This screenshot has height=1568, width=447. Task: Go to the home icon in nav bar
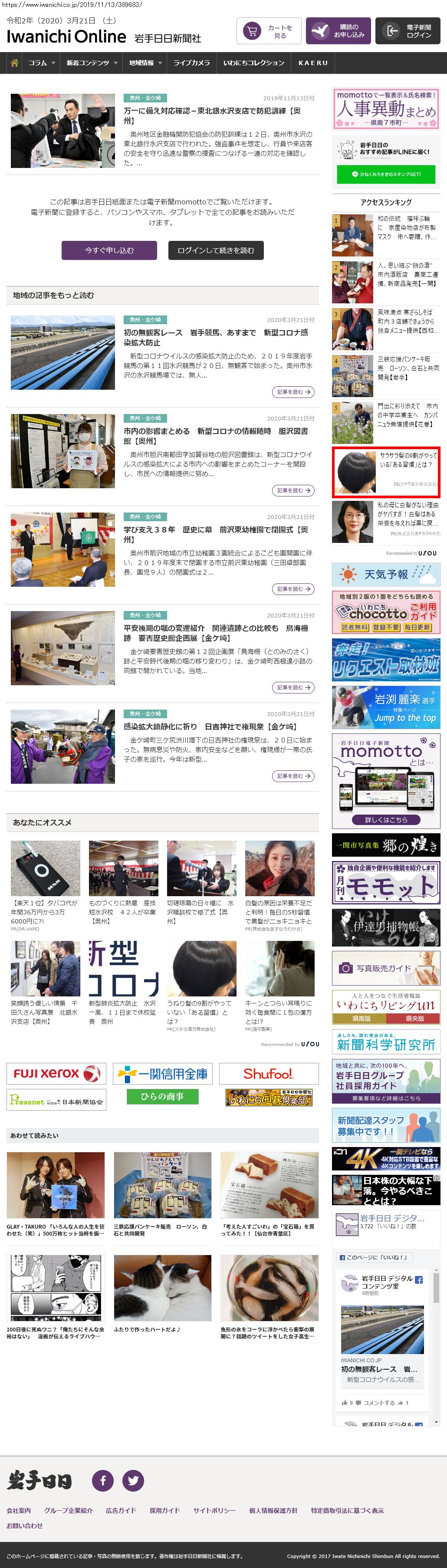[15, 62]
